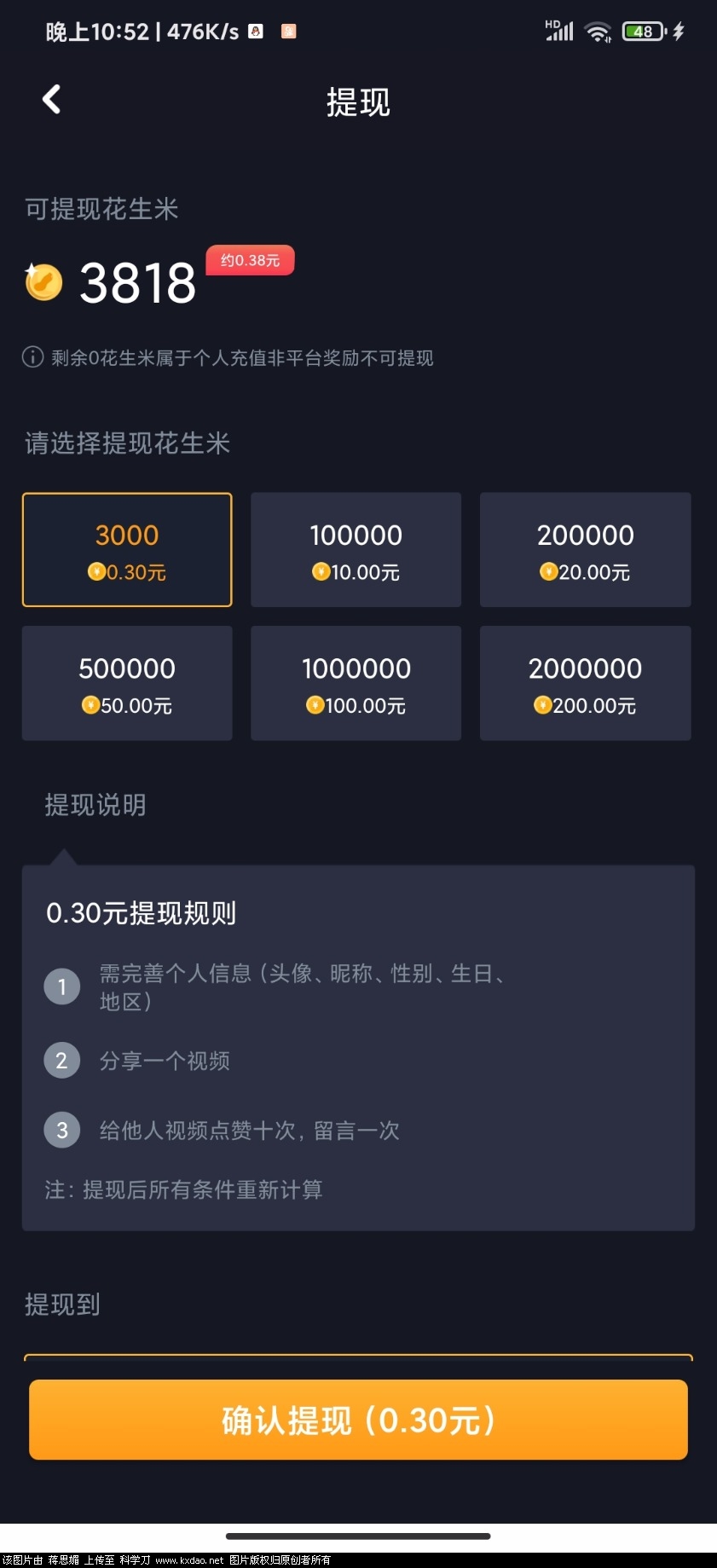
Task: Go back from the 提现 page
Action: coord(52,100)
